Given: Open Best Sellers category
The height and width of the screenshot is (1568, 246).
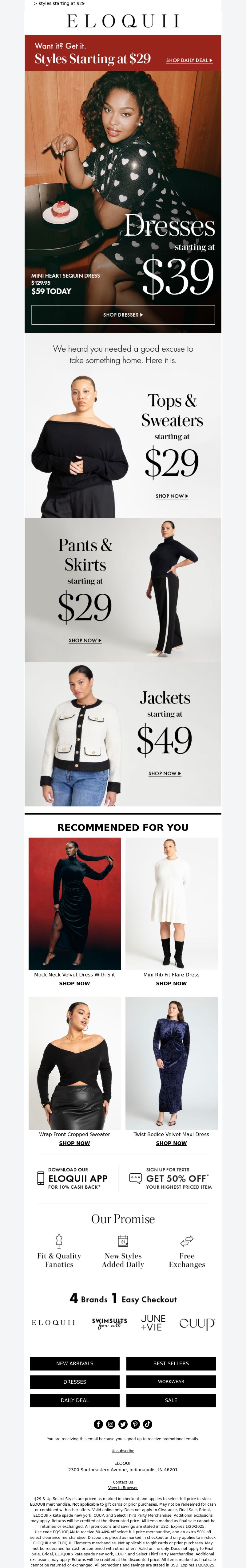Looking at the screenshot, I should (x=171, y=1363).
